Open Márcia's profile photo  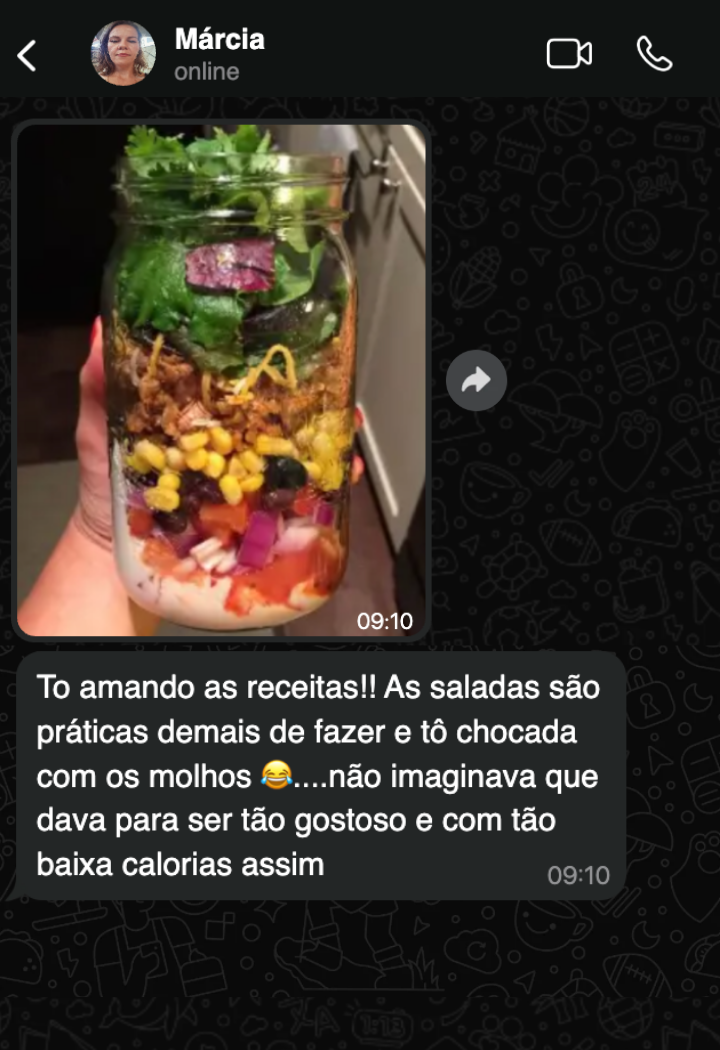click(x=123, y=54)
